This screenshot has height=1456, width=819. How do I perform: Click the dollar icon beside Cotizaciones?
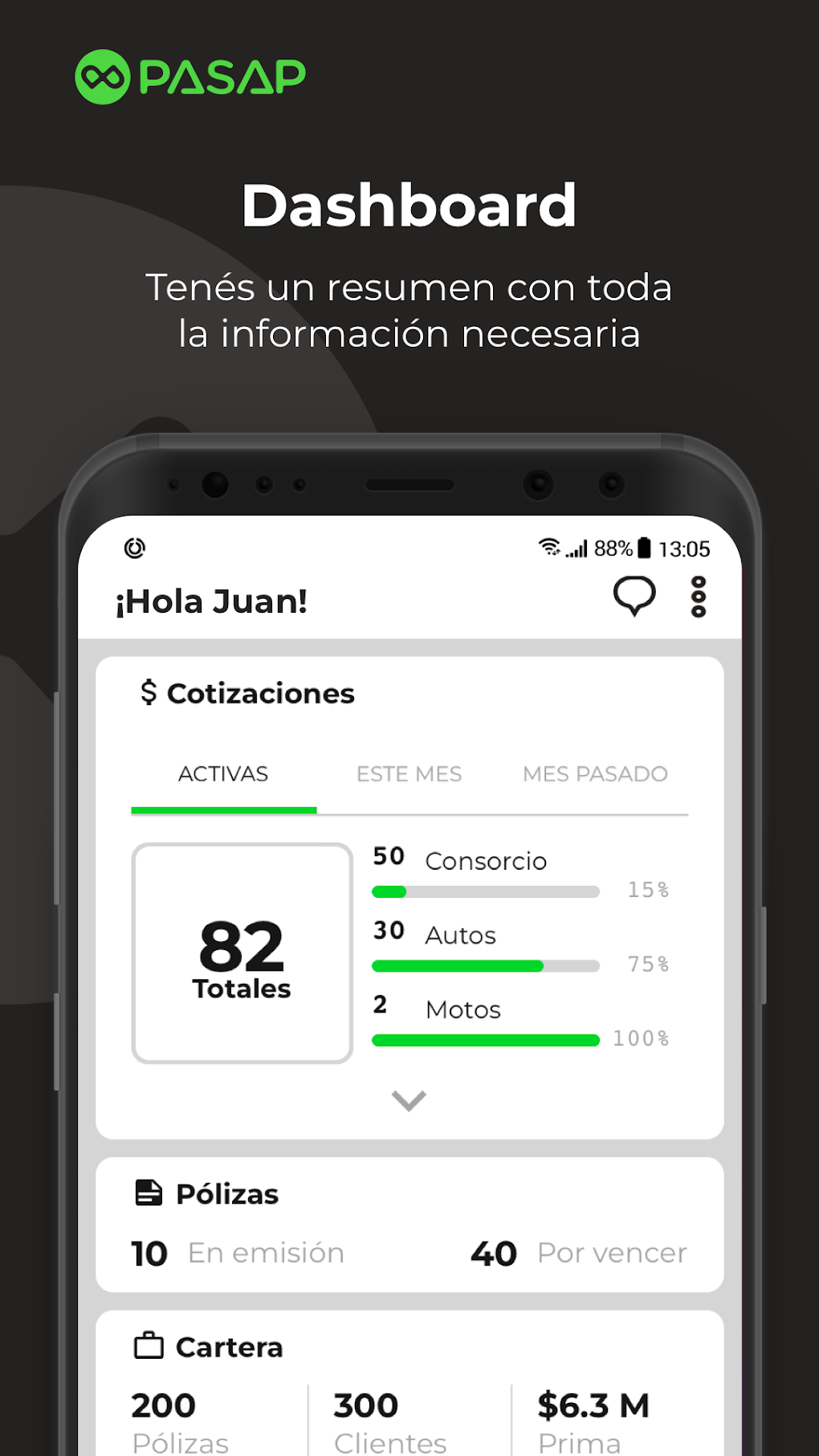(x=147, y=692)
